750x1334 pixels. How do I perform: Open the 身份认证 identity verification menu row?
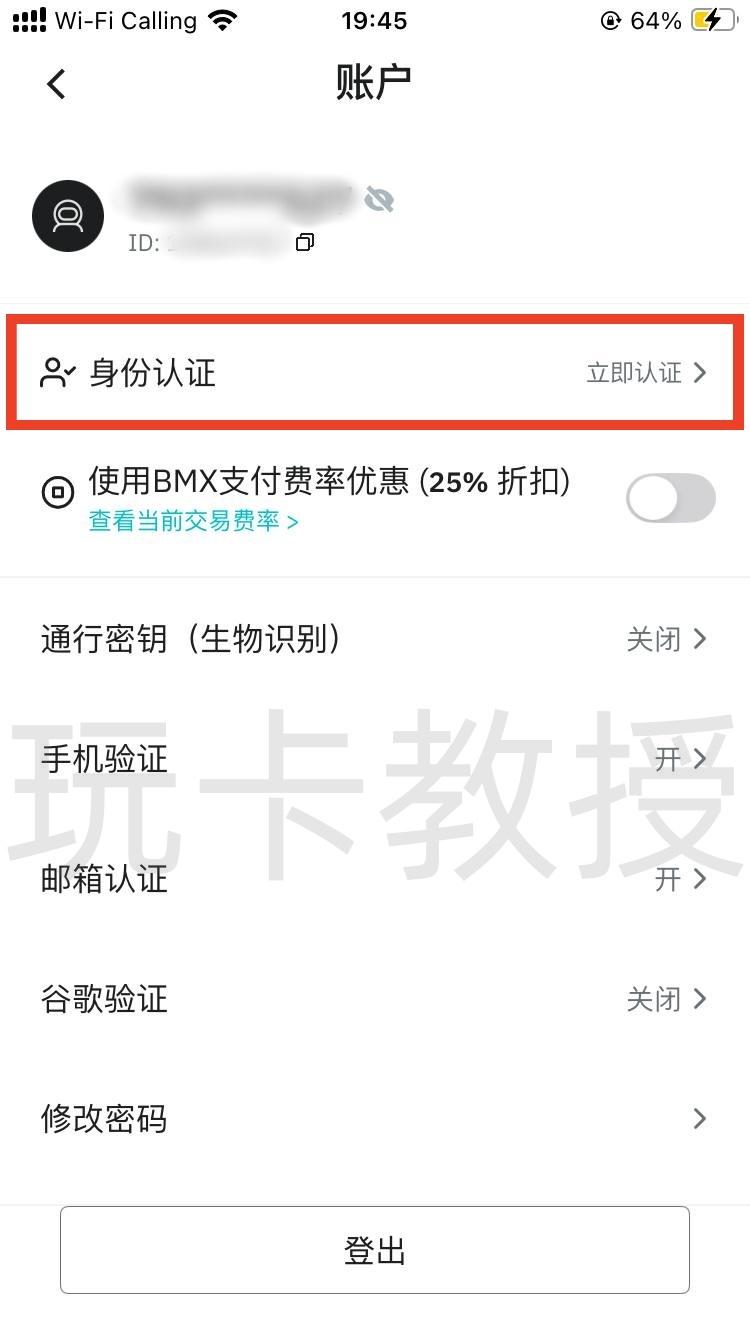(375, 372)
